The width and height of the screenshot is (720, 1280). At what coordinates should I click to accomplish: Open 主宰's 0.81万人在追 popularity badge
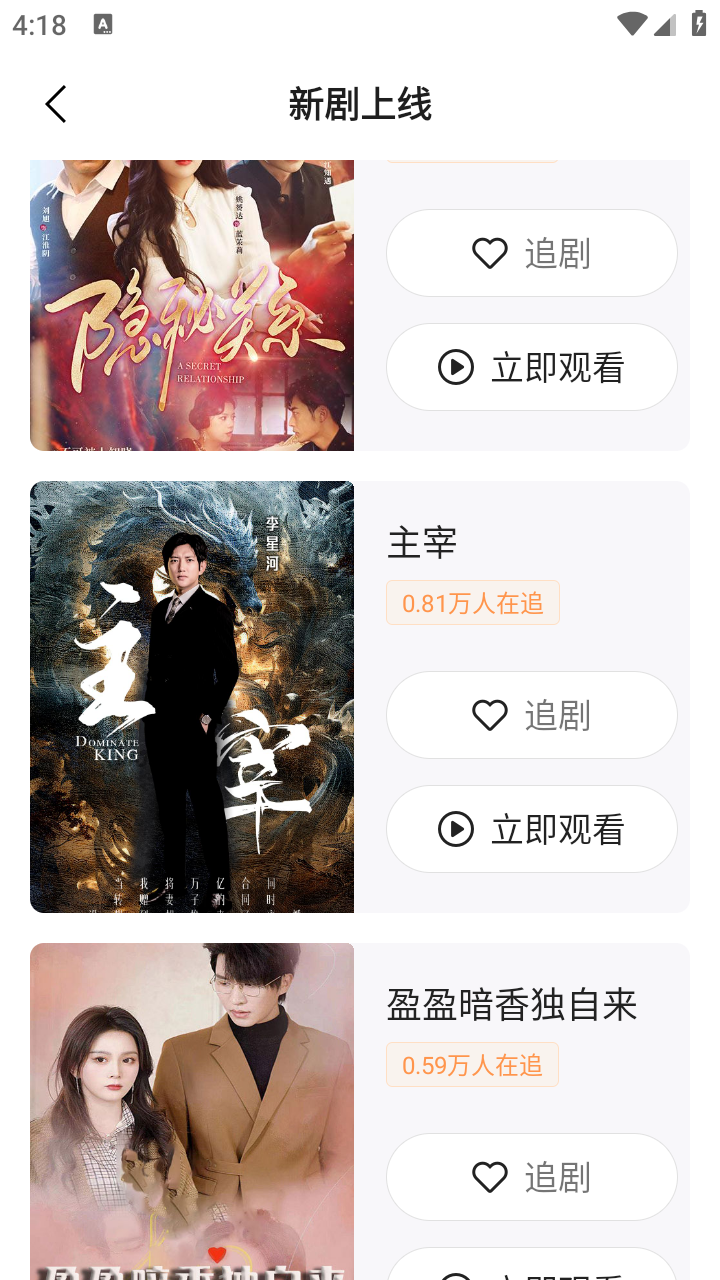[x=472, y=602]
